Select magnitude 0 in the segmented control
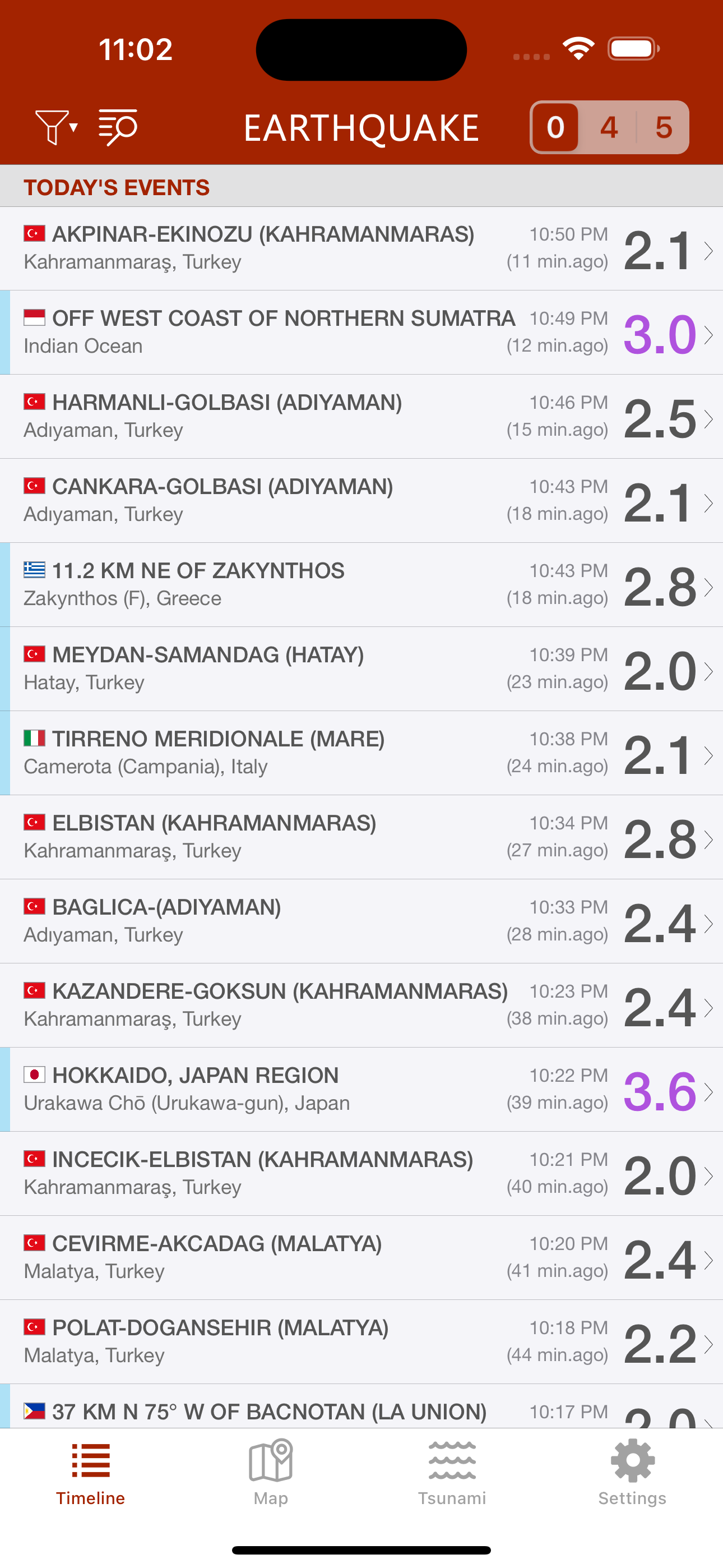 [x=555, y=127]
